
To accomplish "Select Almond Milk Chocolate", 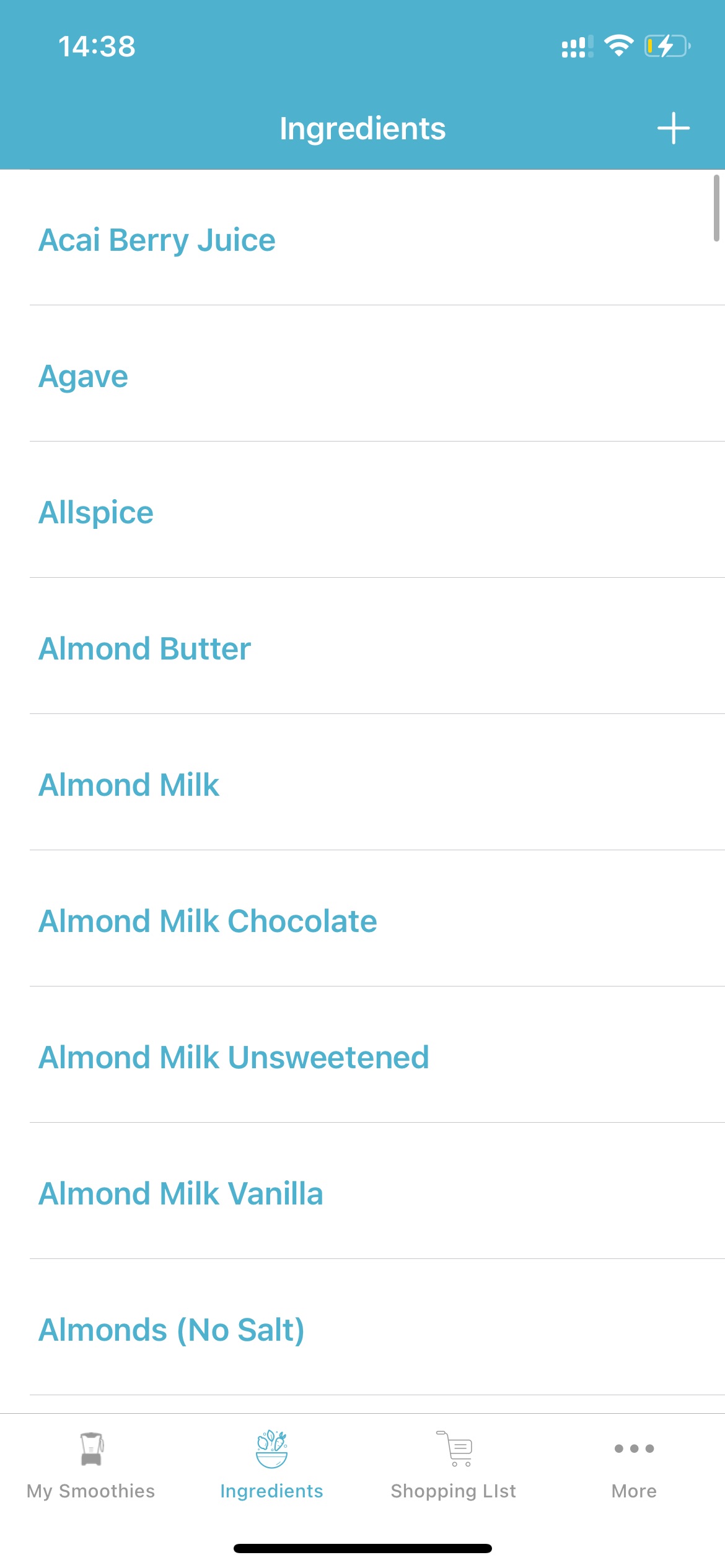I will click(362, 918).
